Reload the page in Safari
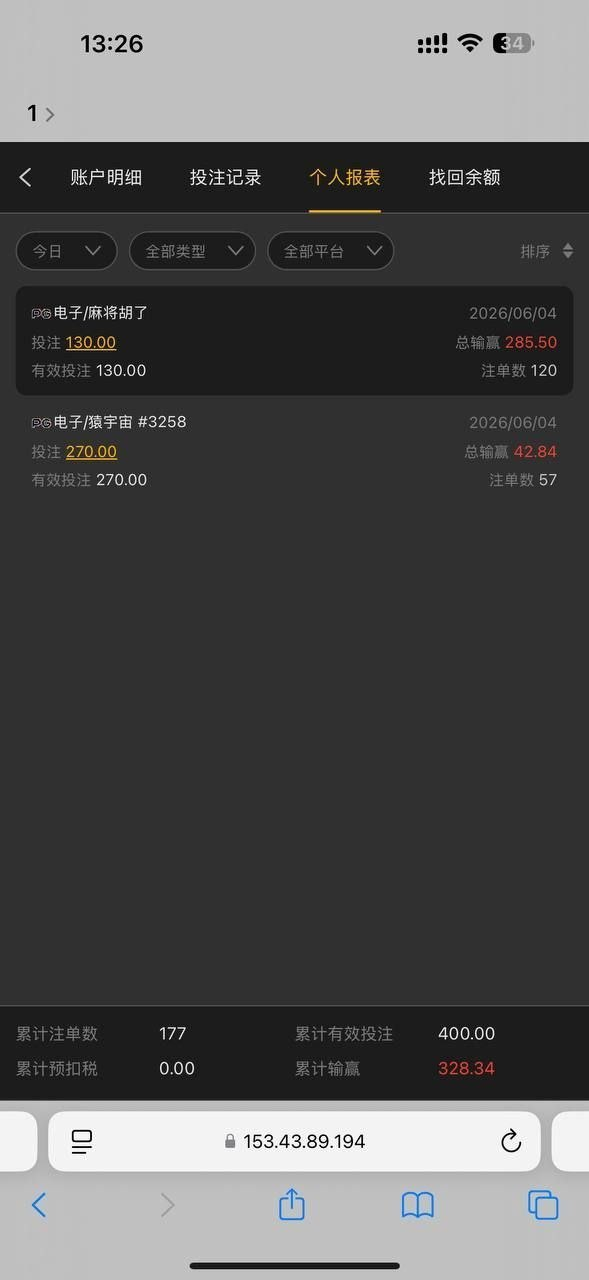 coord(511,1141)
